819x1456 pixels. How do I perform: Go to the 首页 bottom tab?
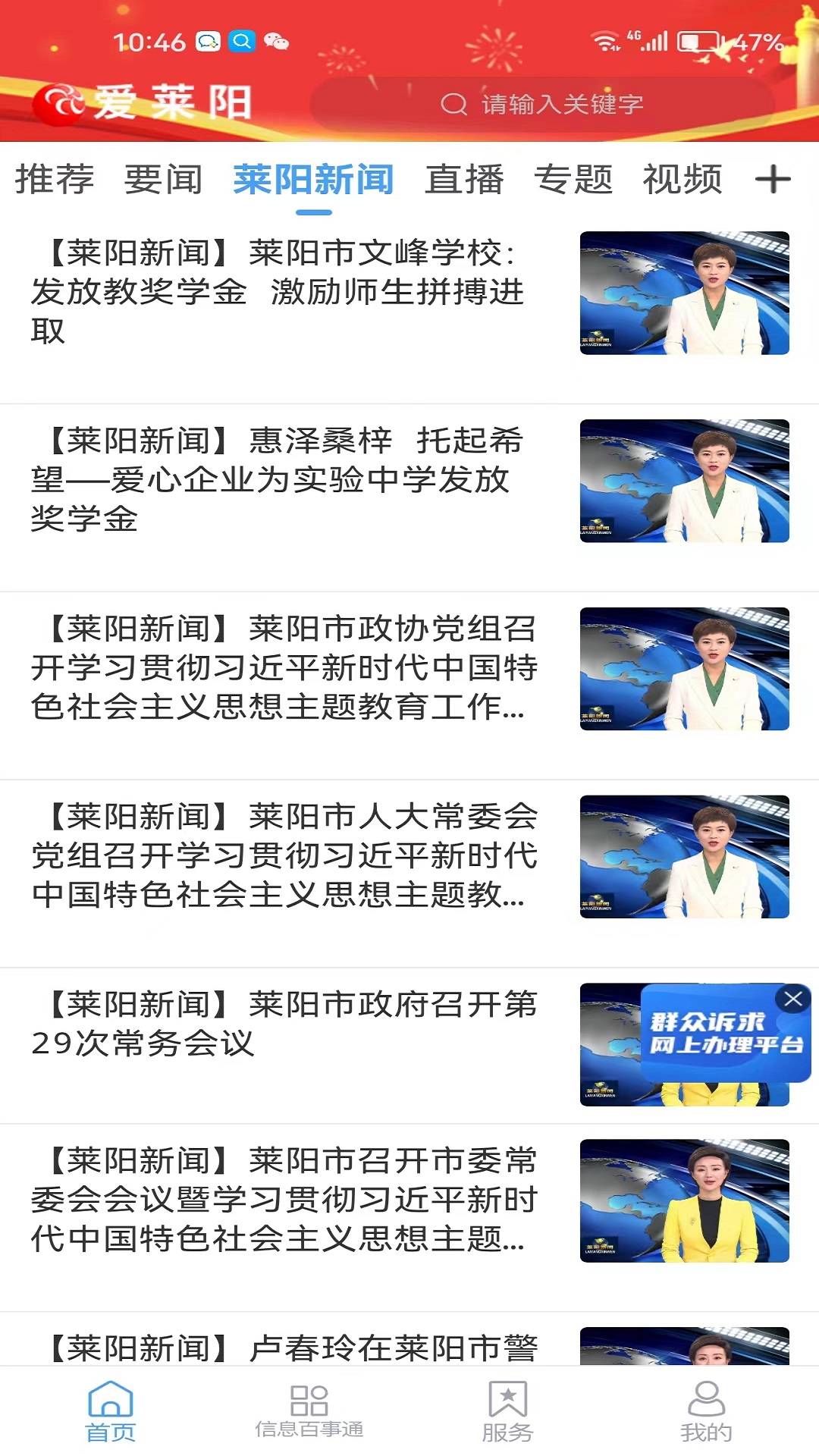[111, 1410]
